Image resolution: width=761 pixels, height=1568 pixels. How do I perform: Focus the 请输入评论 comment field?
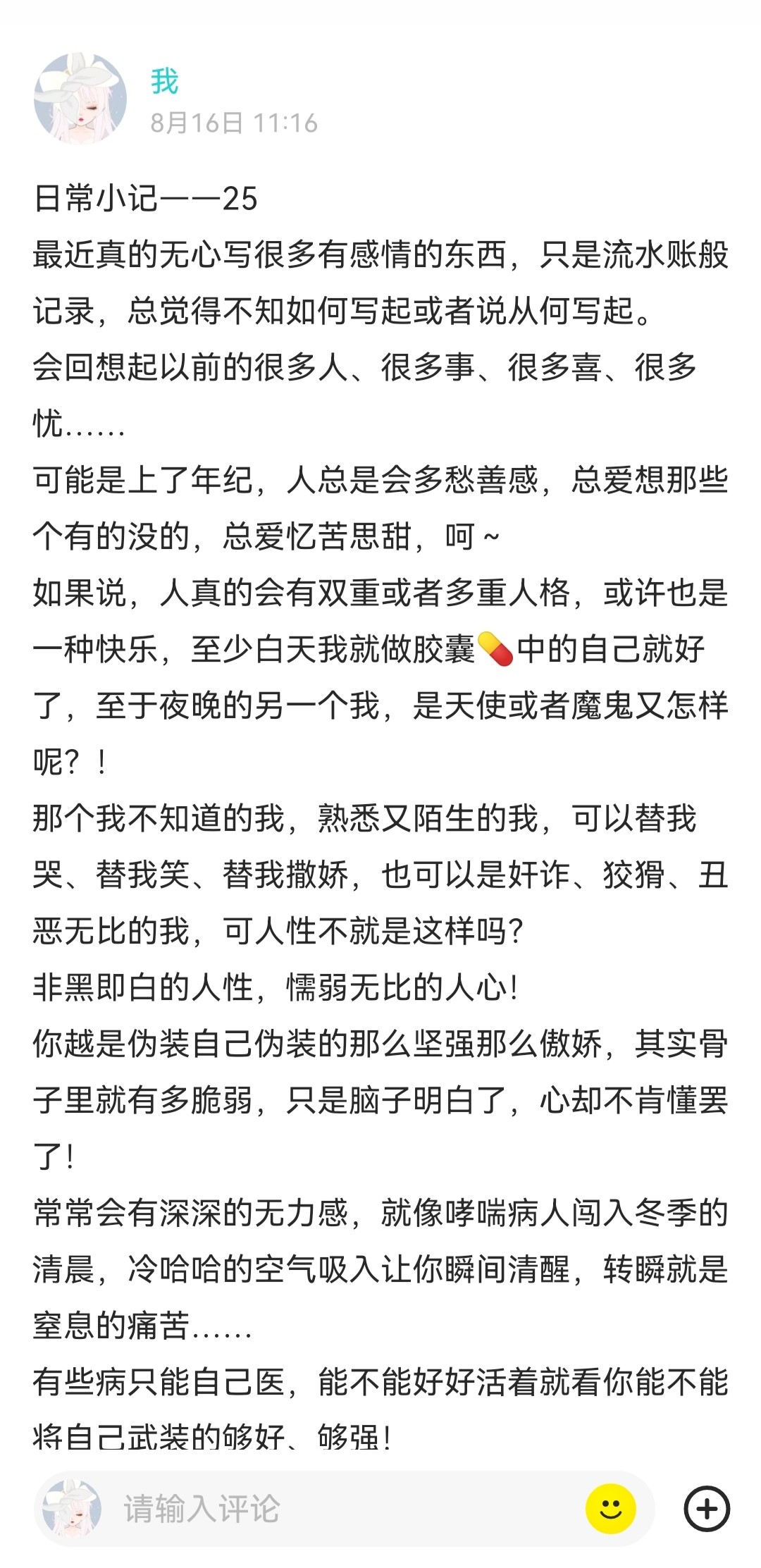[344, 1509]
